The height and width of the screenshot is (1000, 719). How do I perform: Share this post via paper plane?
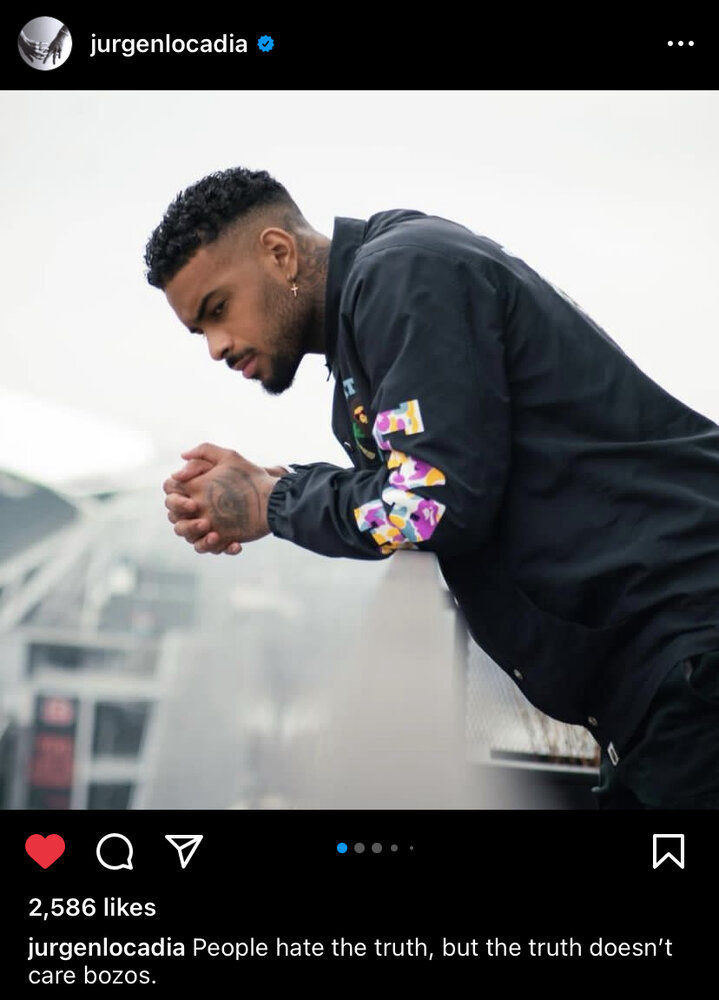pos(184,851)
